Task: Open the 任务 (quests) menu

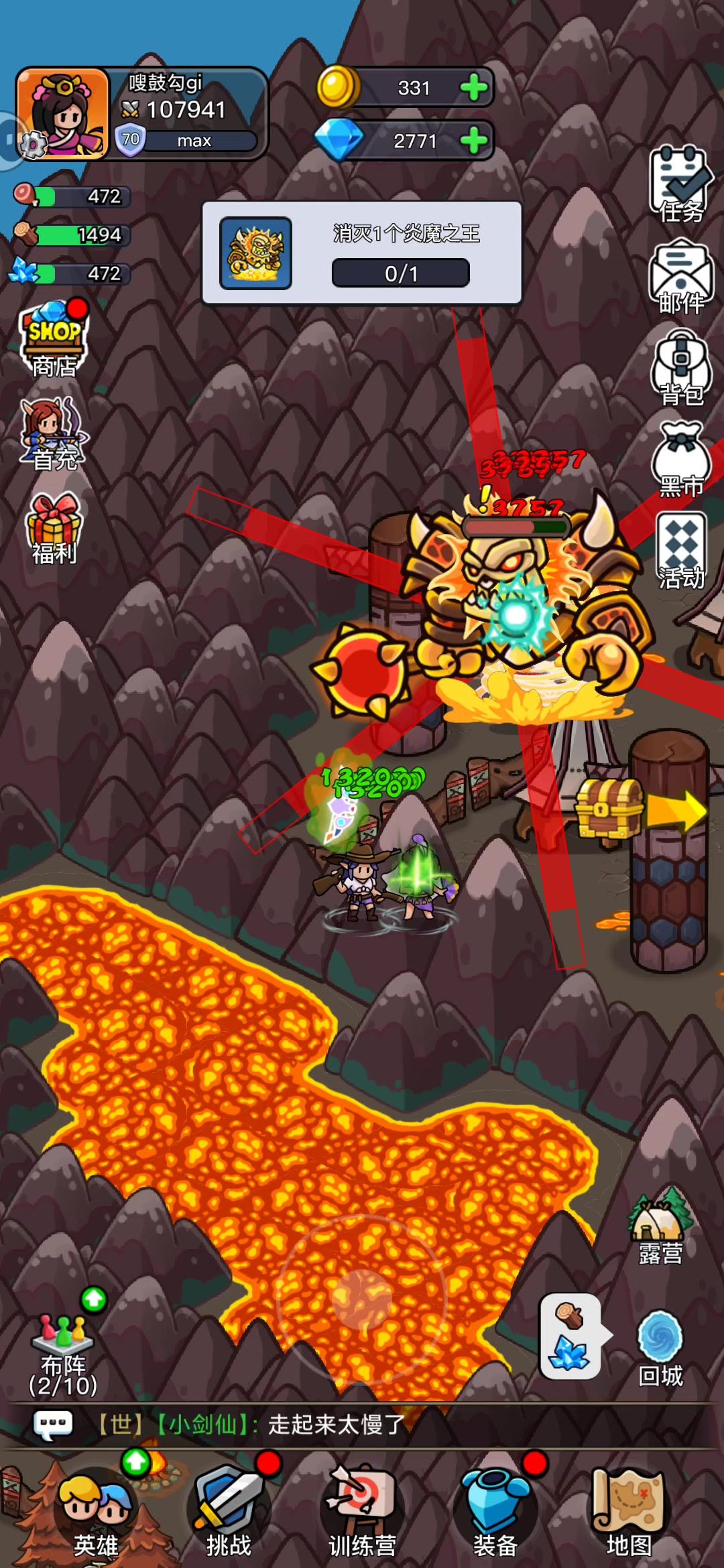Action: coord(681,183)
